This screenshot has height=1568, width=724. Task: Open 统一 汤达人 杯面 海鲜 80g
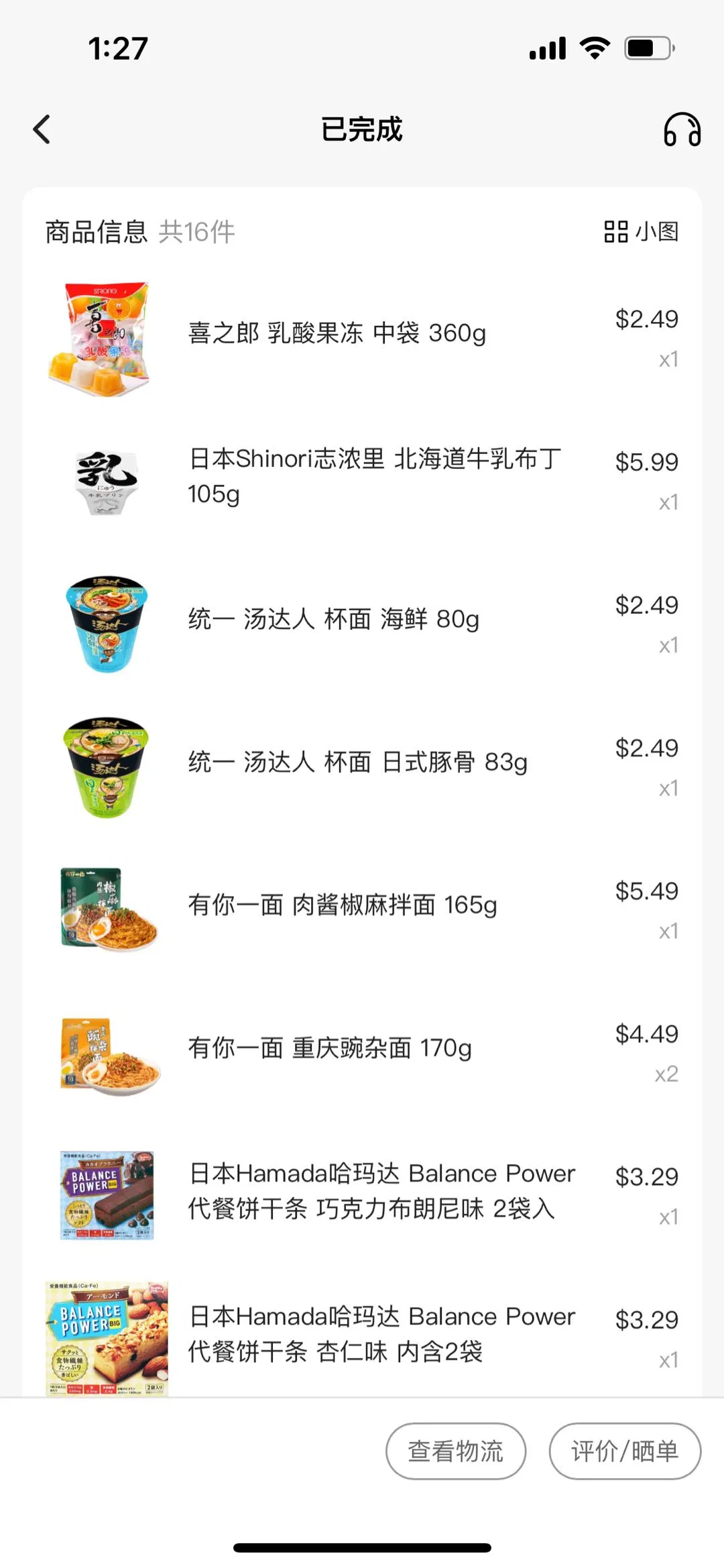point(334,619)
